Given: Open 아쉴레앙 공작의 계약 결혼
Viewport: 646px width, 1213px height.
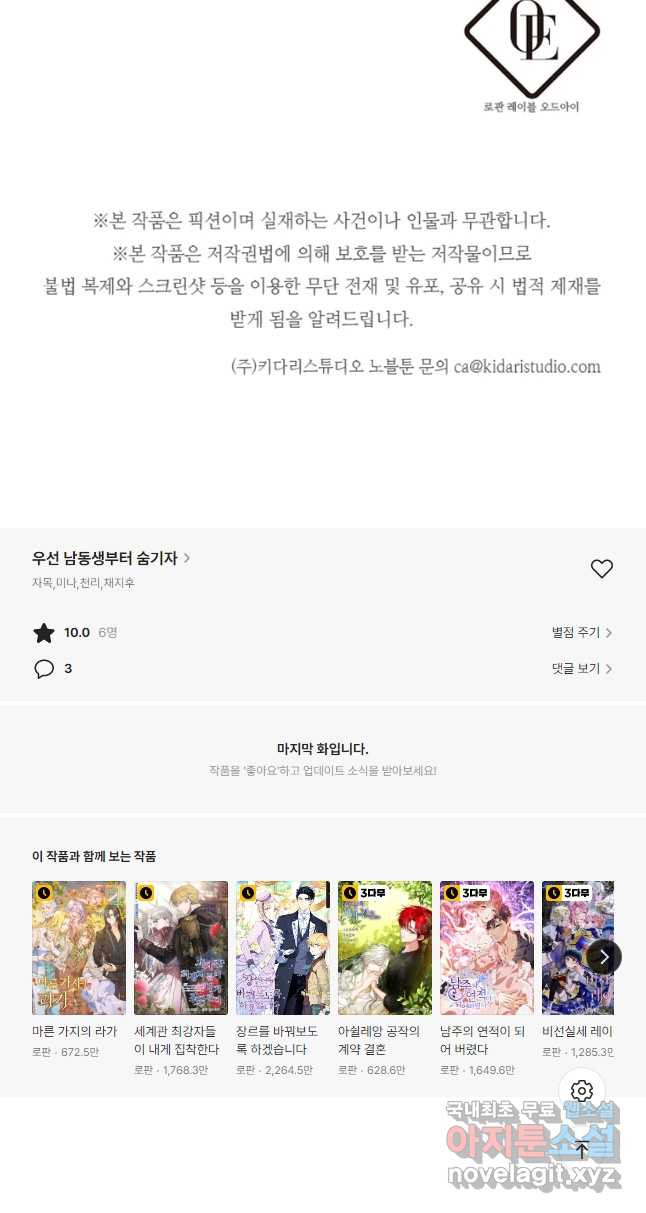Looking at the screenshot, I should tap(385, 948).
